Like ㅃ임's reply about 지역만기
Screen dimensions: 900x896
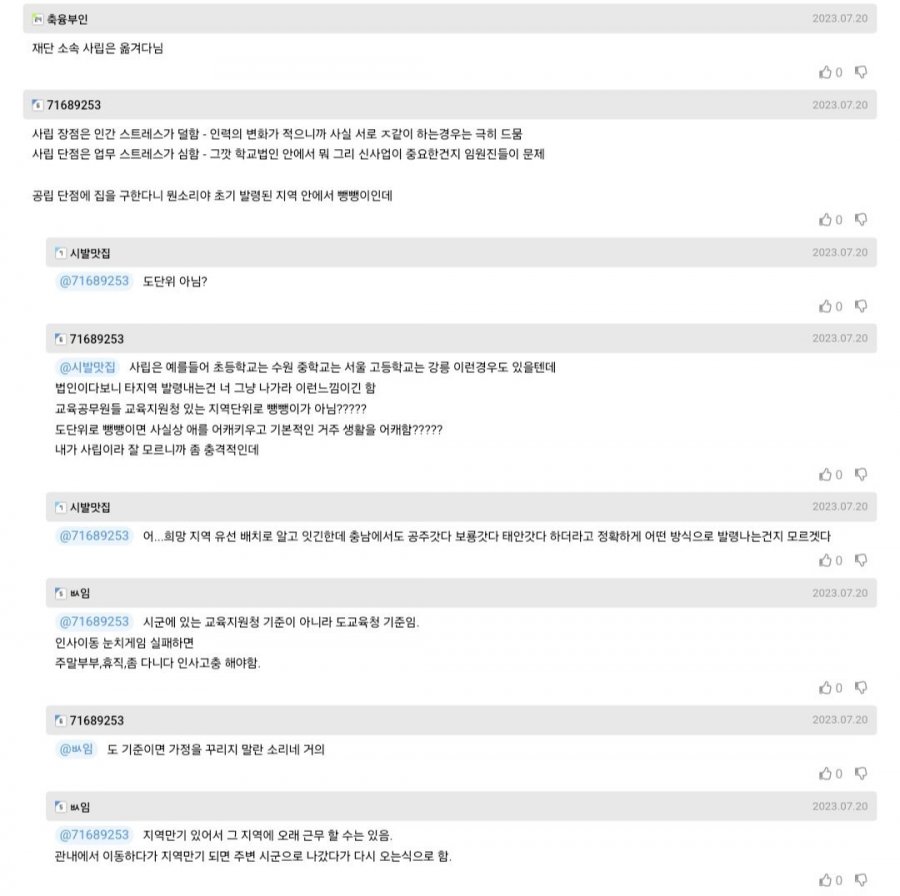826,880
